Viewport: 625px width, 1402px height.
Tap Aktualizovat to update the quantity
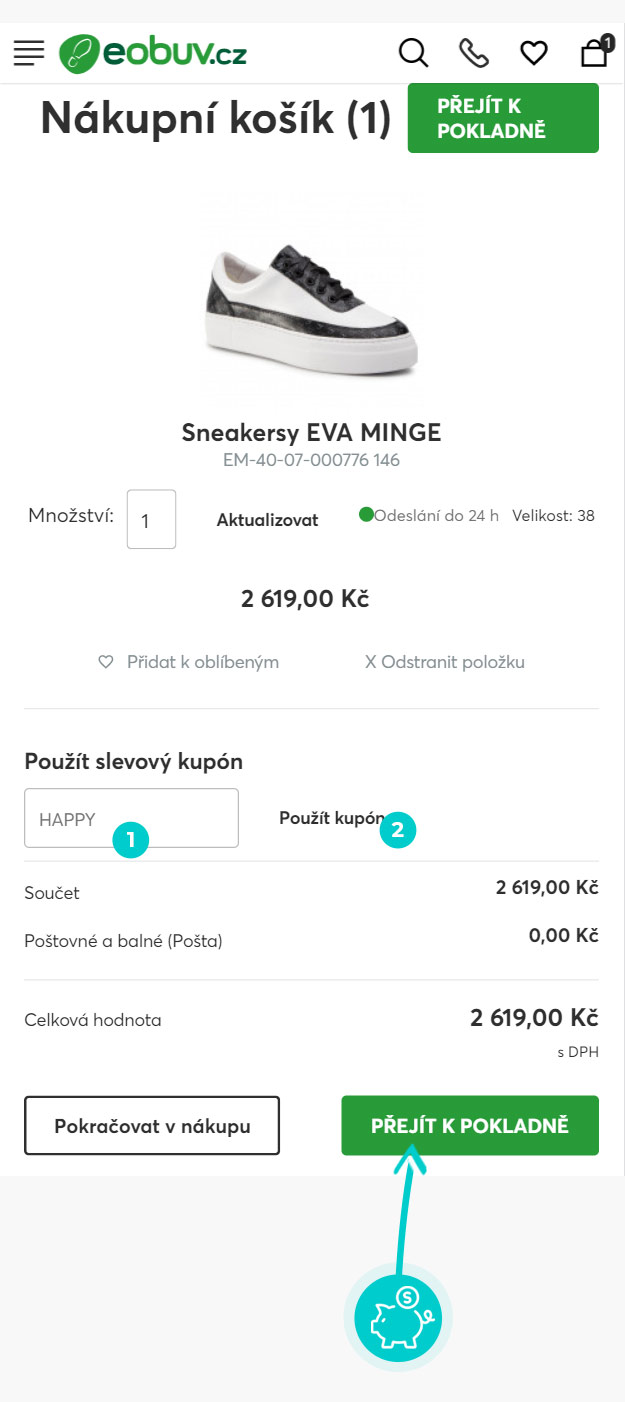point(267,520)
